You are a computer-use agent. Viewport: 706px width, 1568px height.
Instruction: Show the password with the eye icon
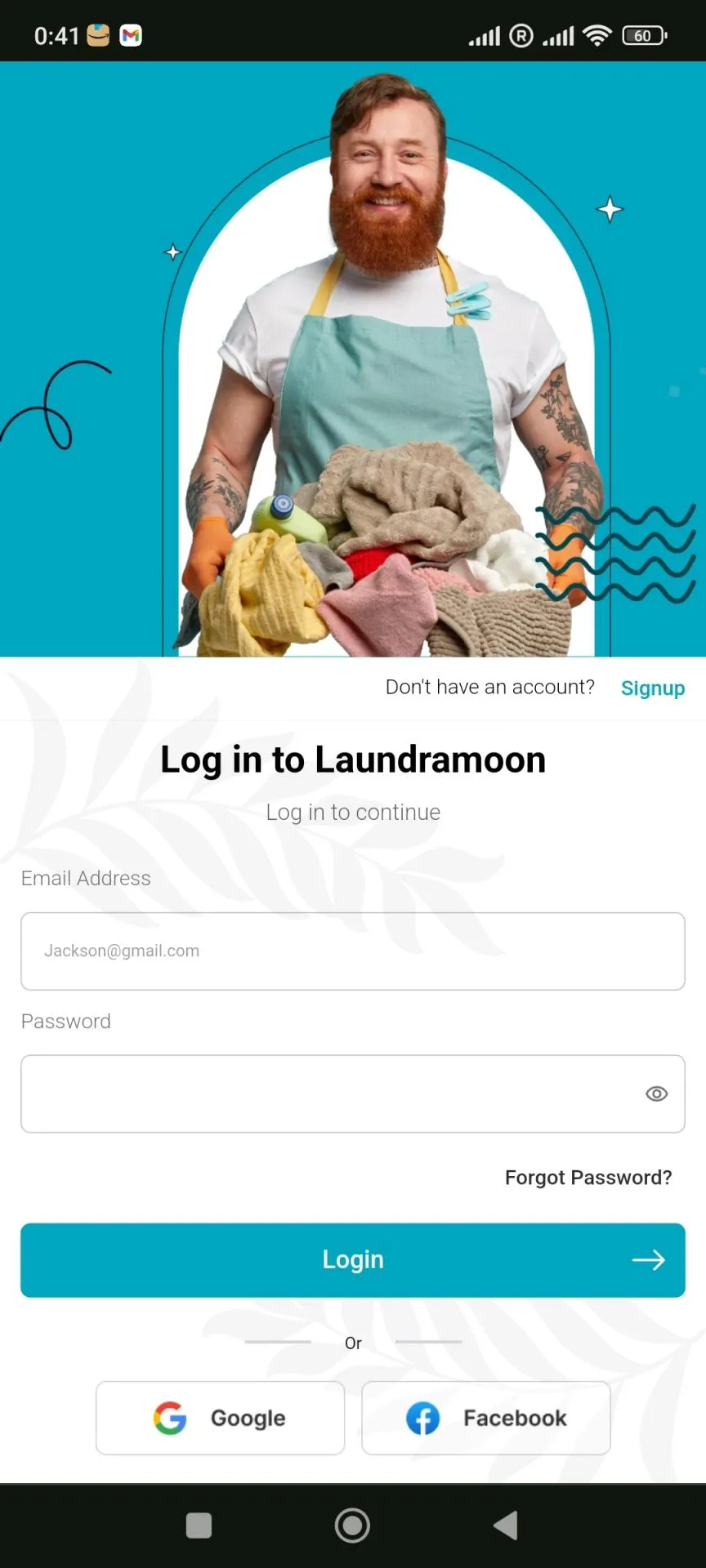pyautogui.click(x=656, y=1094)
